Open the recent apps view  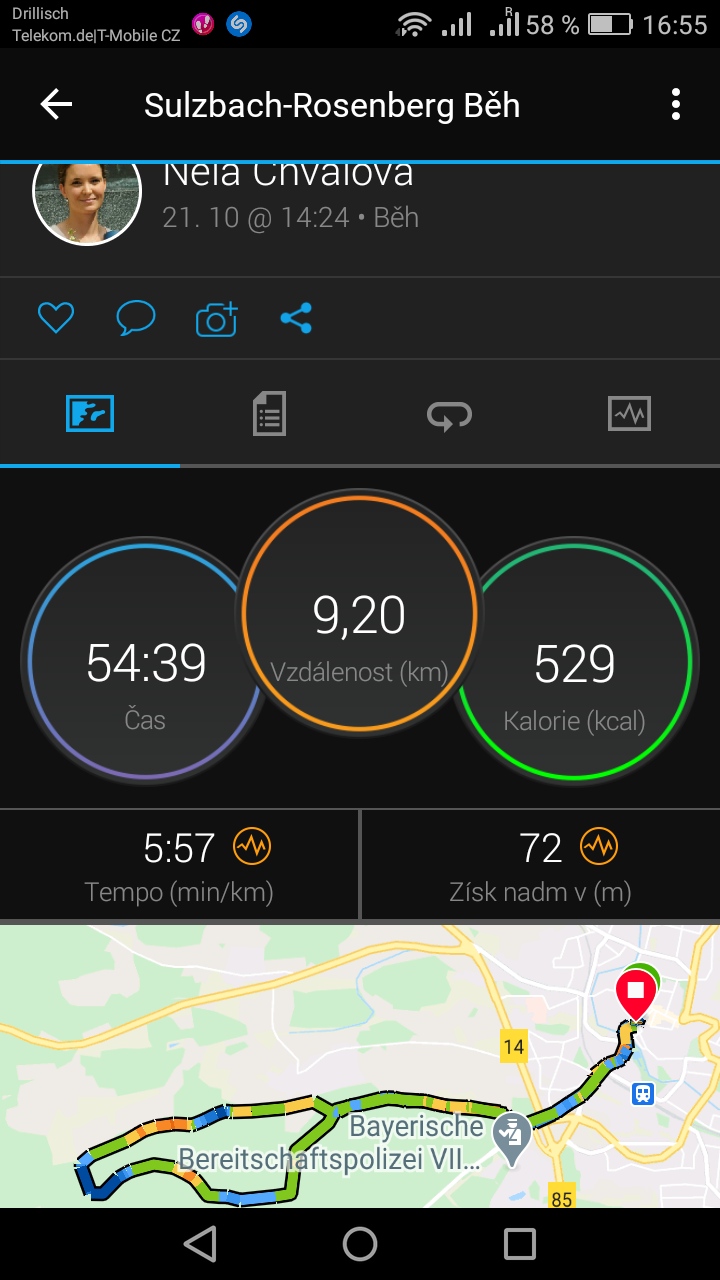point(520,1244)
